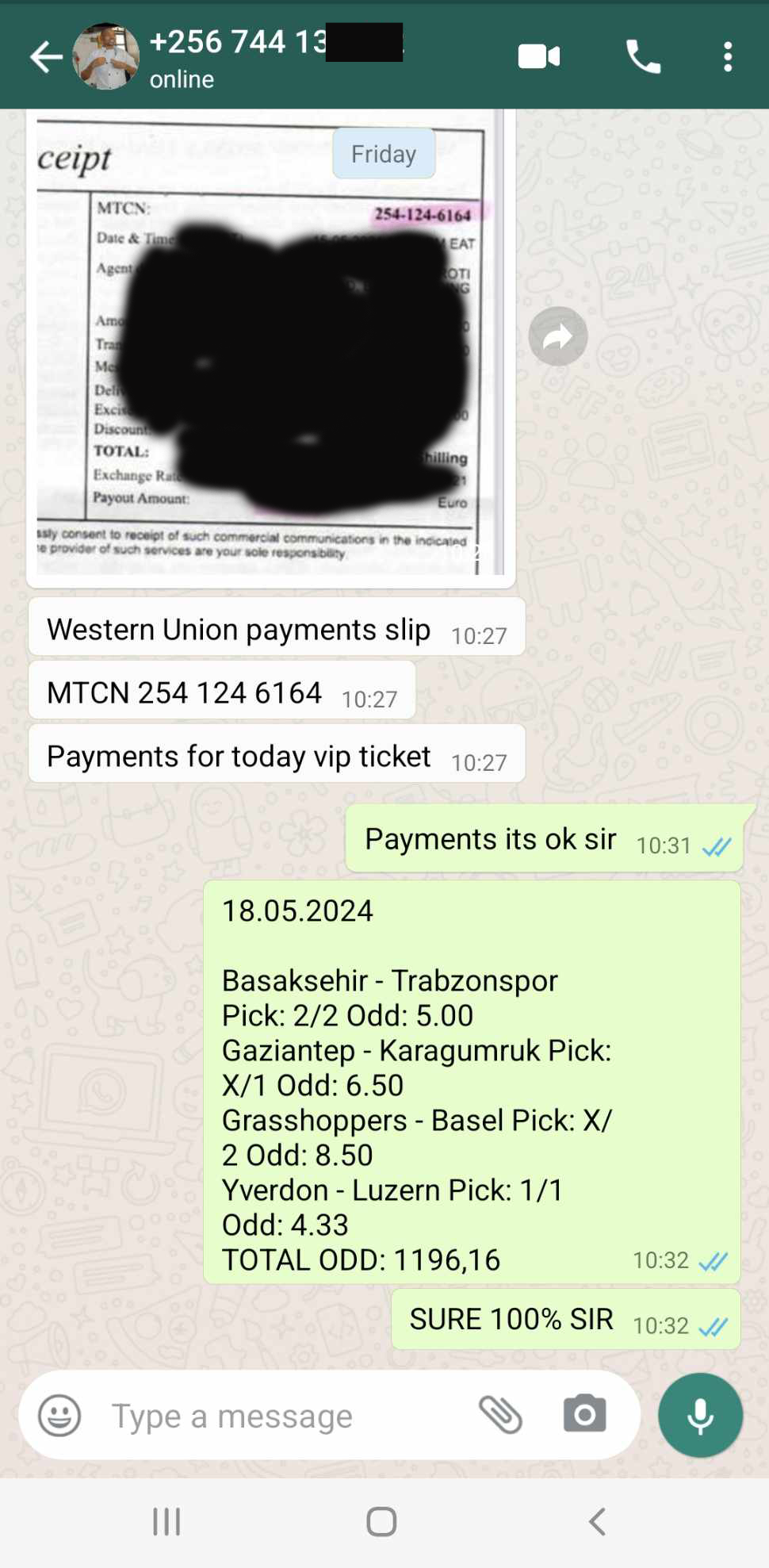Go to the system home screen
This screenshot has width=769, height=1568.
pyautogui.click(x=381, y=1521)
